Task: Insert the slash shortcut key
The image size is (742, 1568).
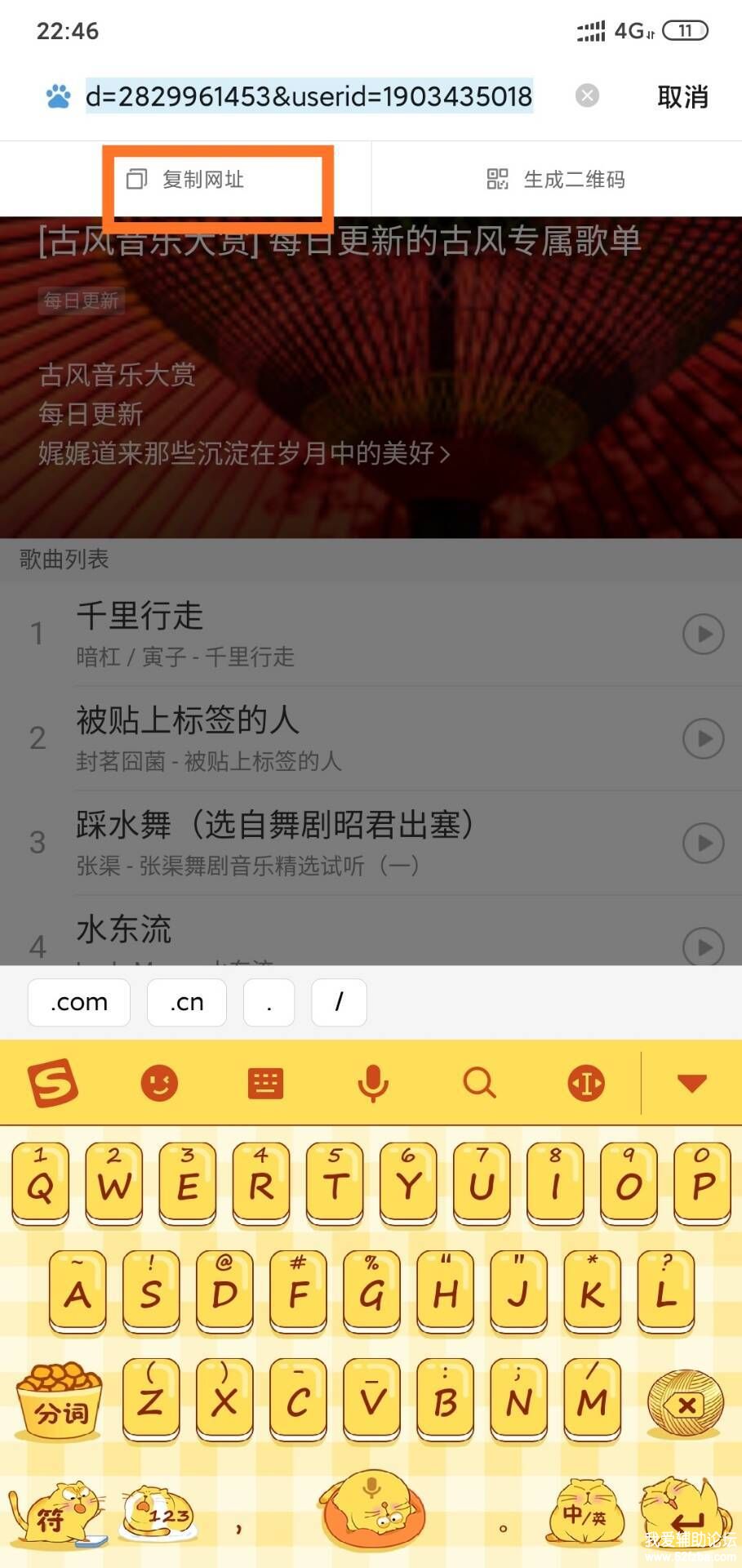Action: [339, 1002]
